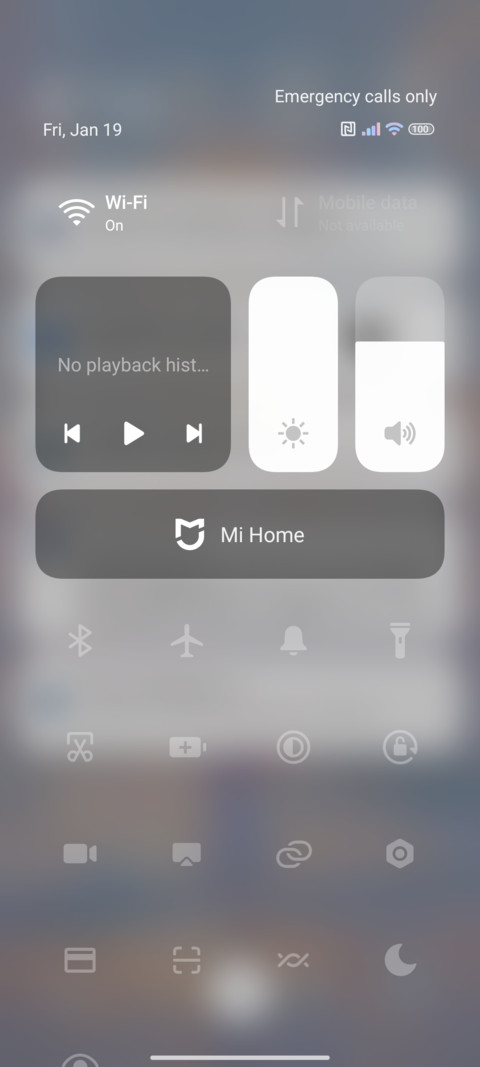Toggle the rotation lock icon
The image size is (480, 1067).
400,747
